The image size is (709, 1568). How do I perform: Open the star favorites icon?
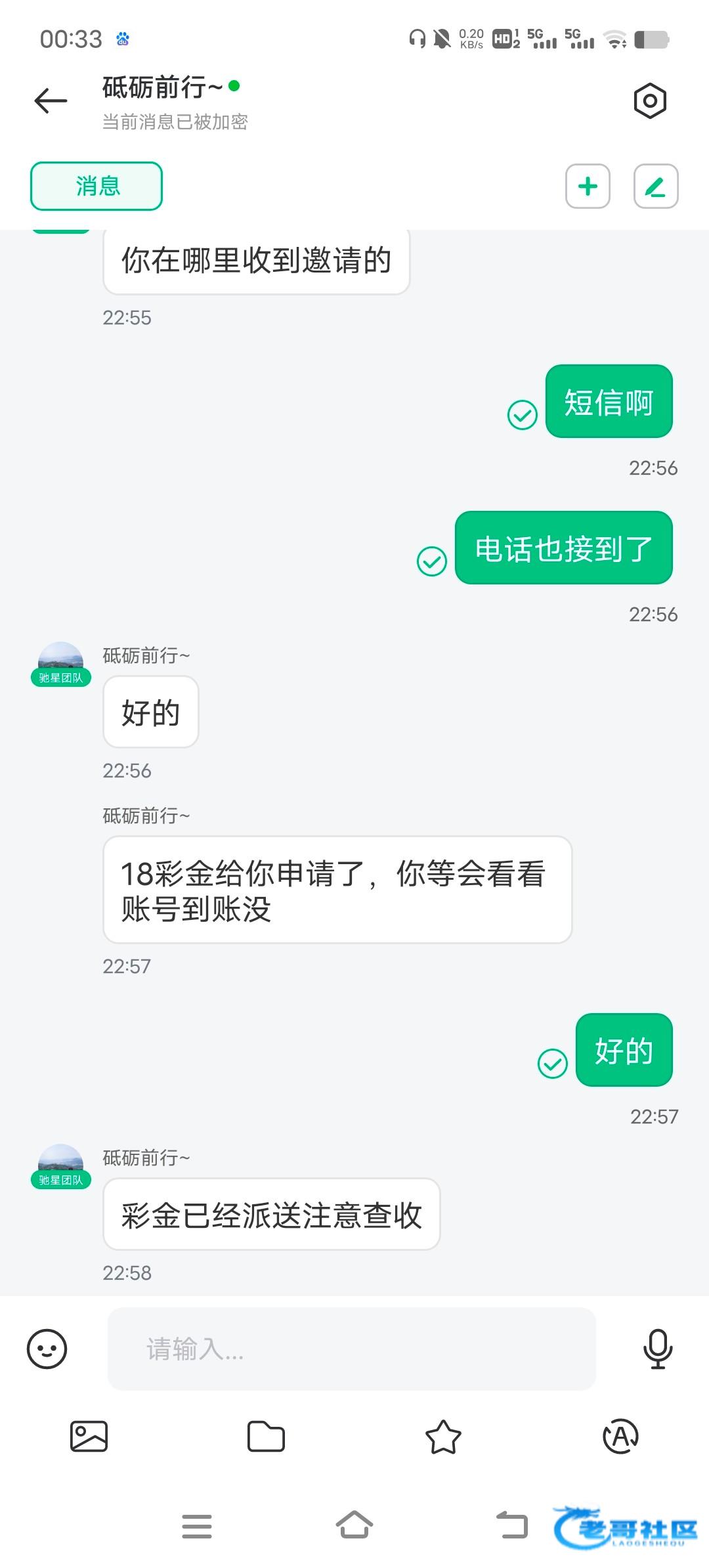pyautogui.click(x=443, y=1437)
